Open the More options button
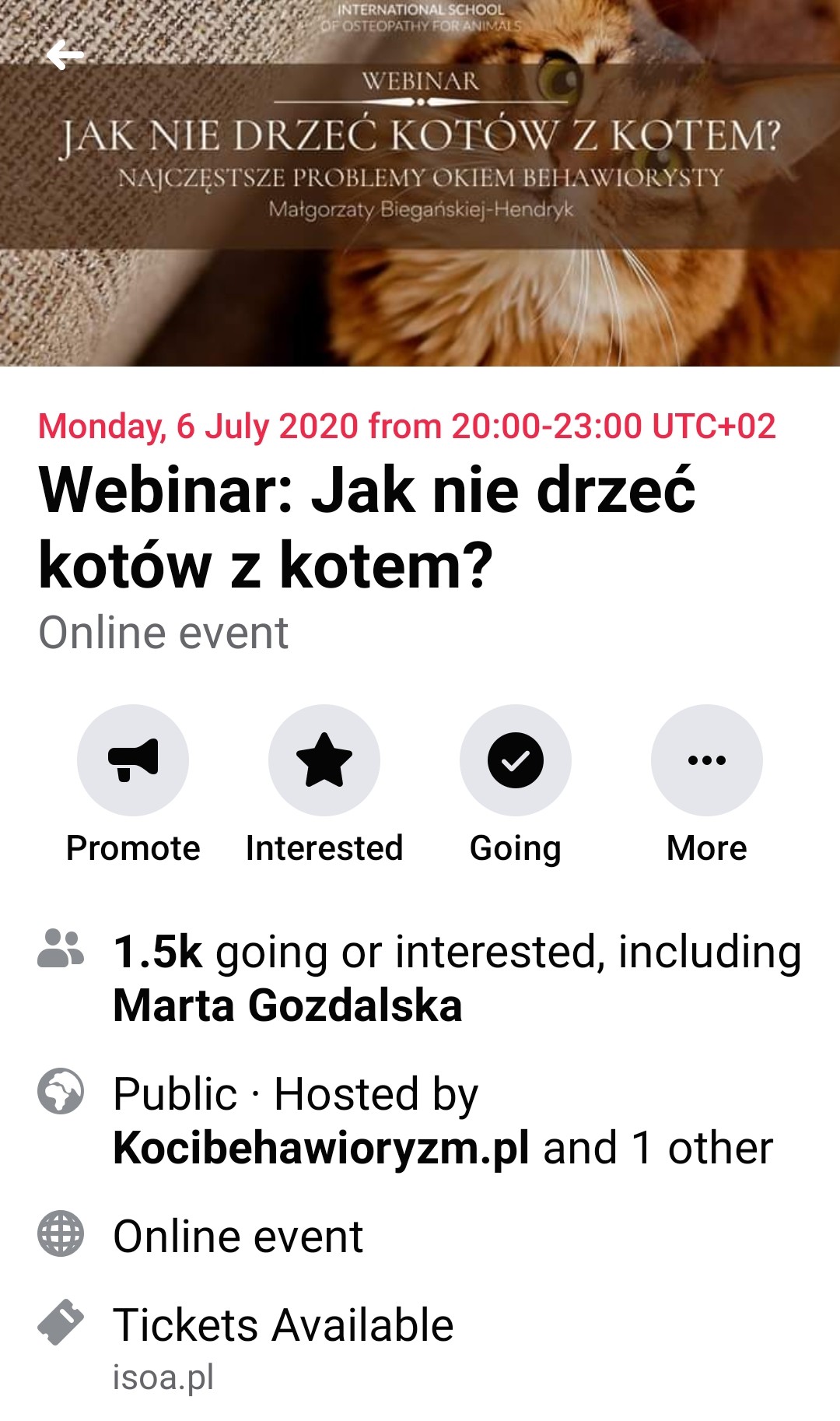The height and width of the screenshot is (1421, 840). click(706, 760)
